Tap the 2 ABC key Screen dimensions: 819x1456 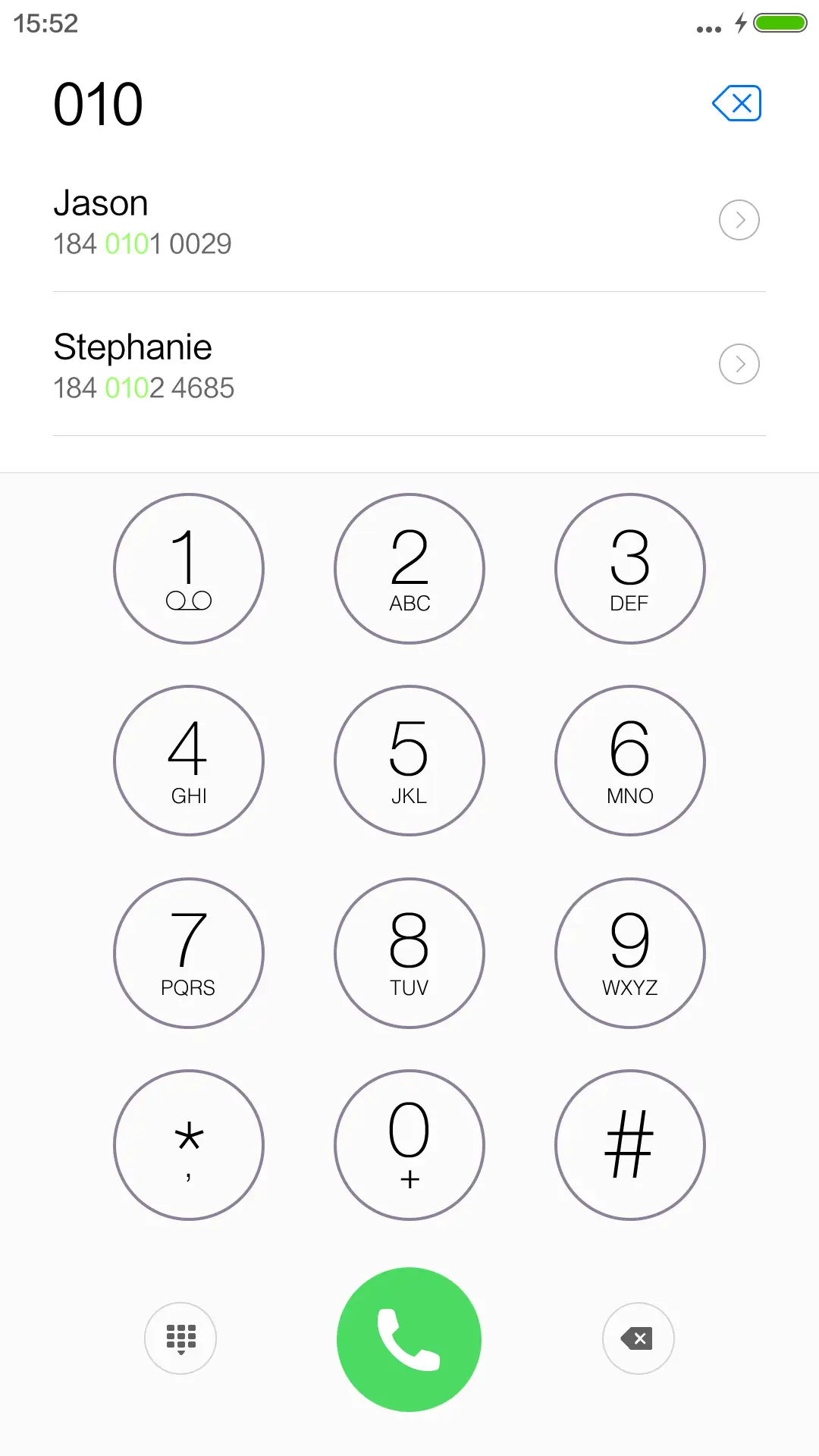pos(409,569)
